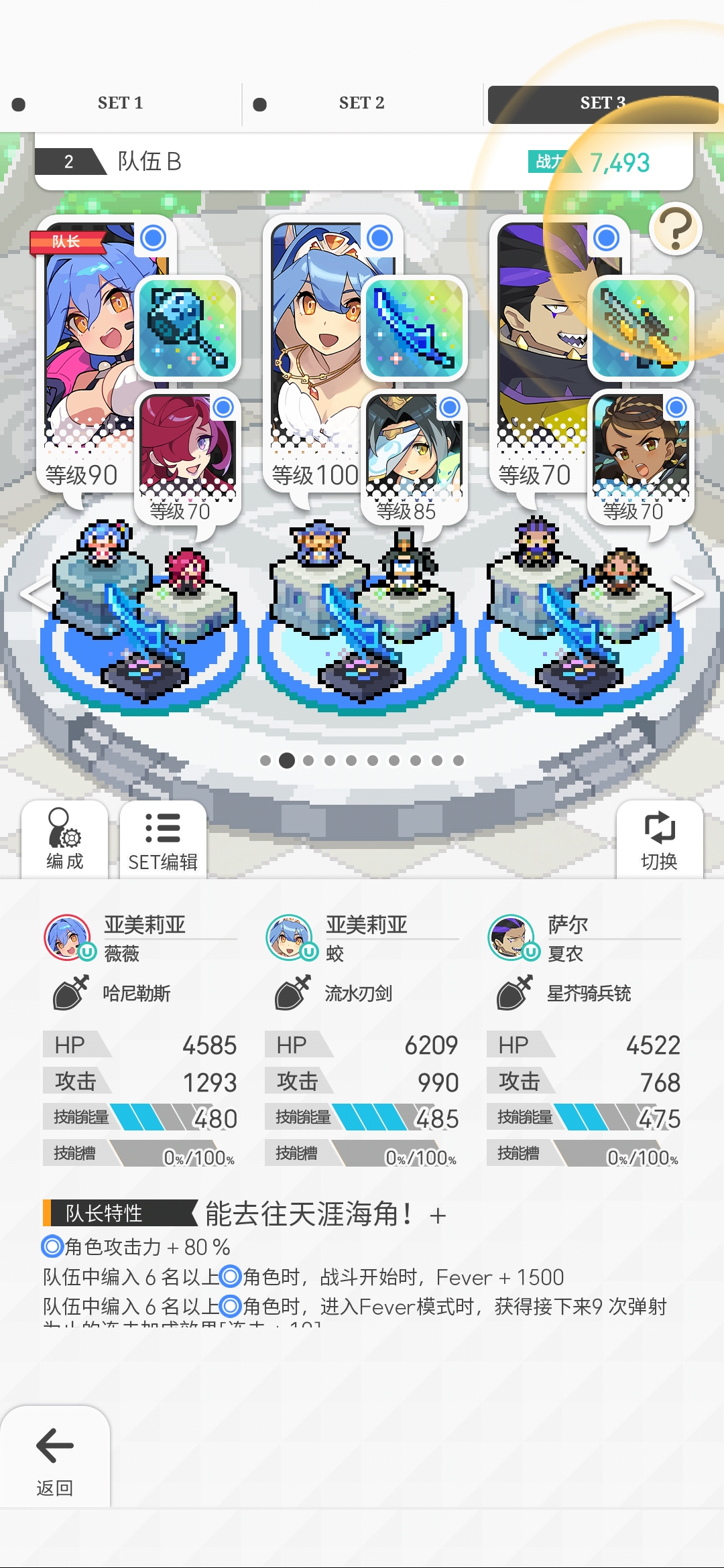Go back with the 返回 button

[54, 1457]
